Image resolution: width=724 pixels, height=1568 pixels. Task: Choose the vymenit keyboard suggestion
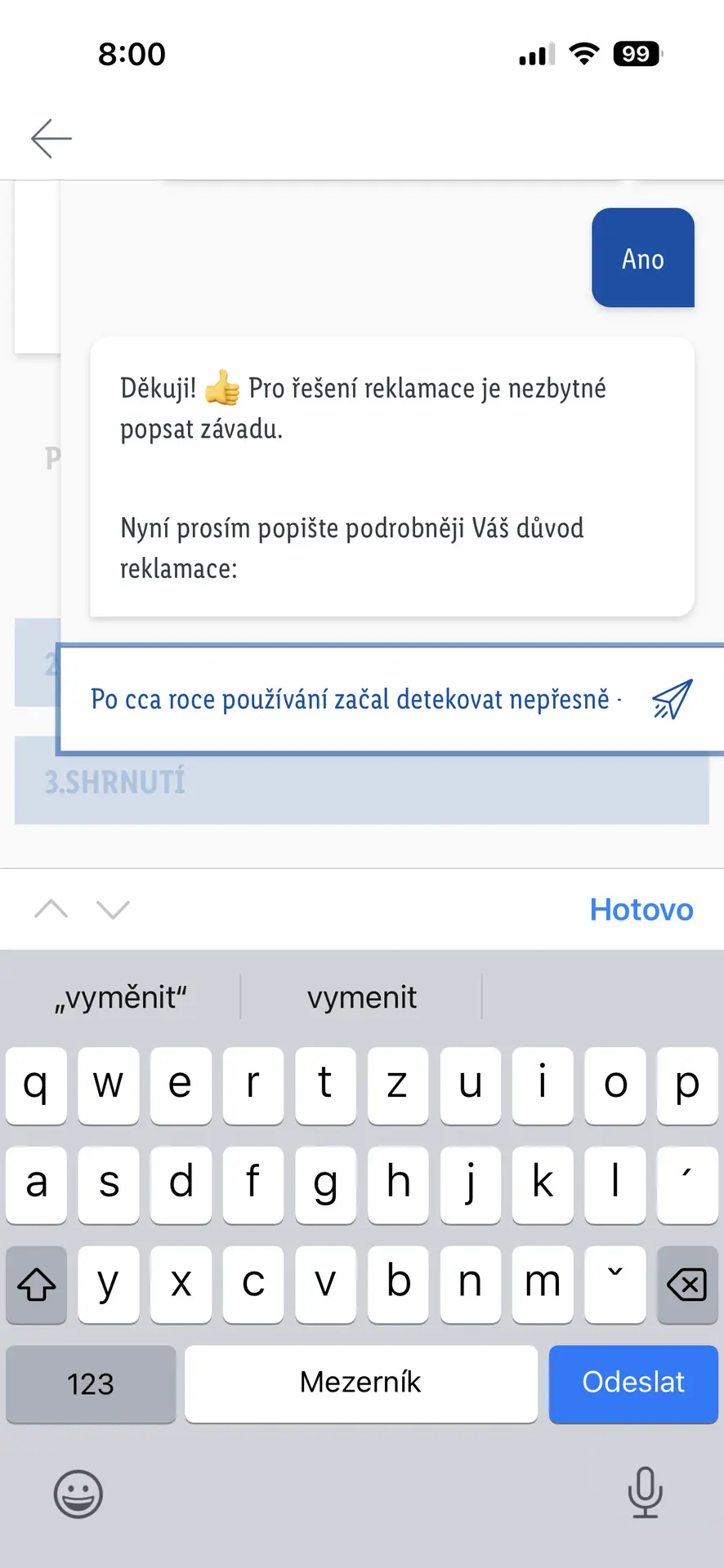[x=361, y=997]
